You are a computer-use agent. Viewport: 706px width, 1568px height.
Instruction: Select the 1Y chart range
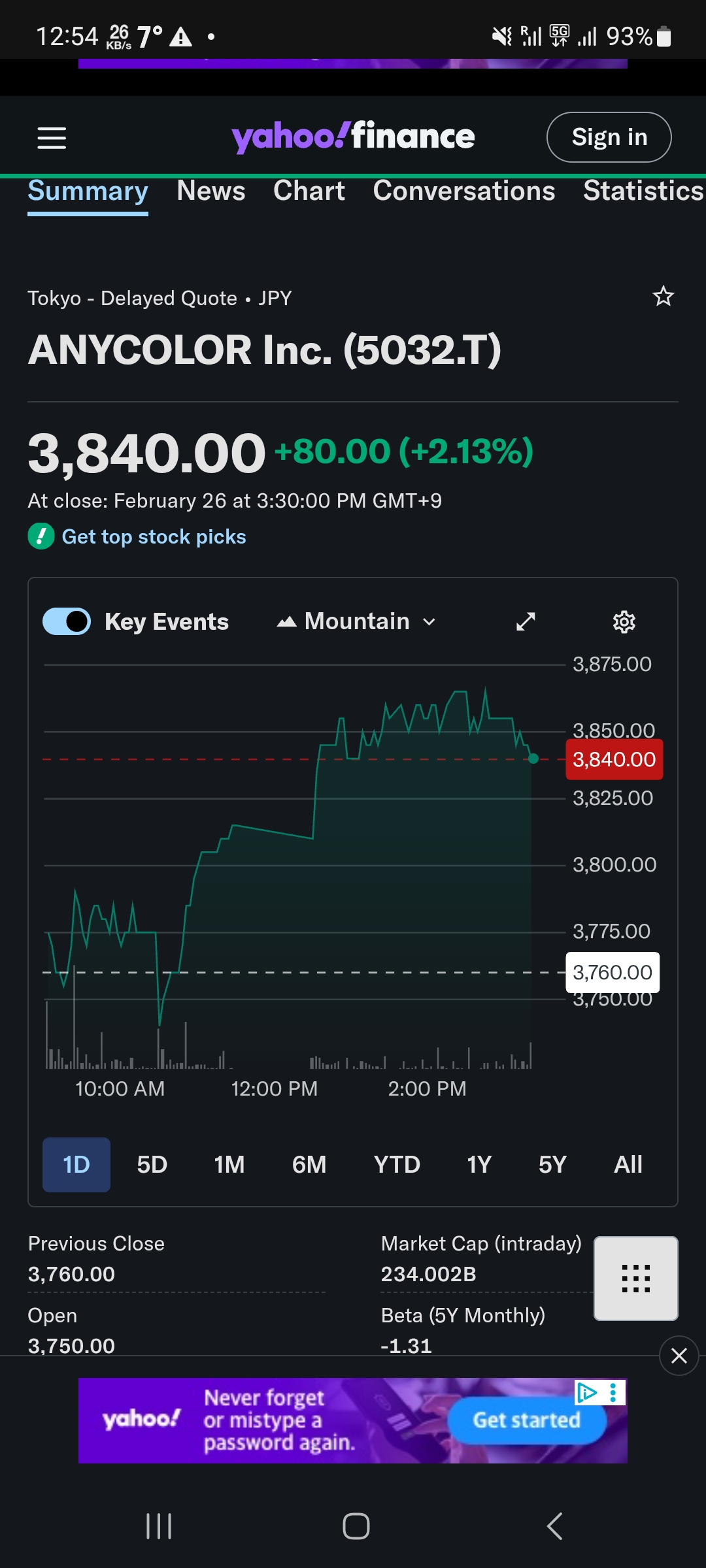coord(479,1164)
